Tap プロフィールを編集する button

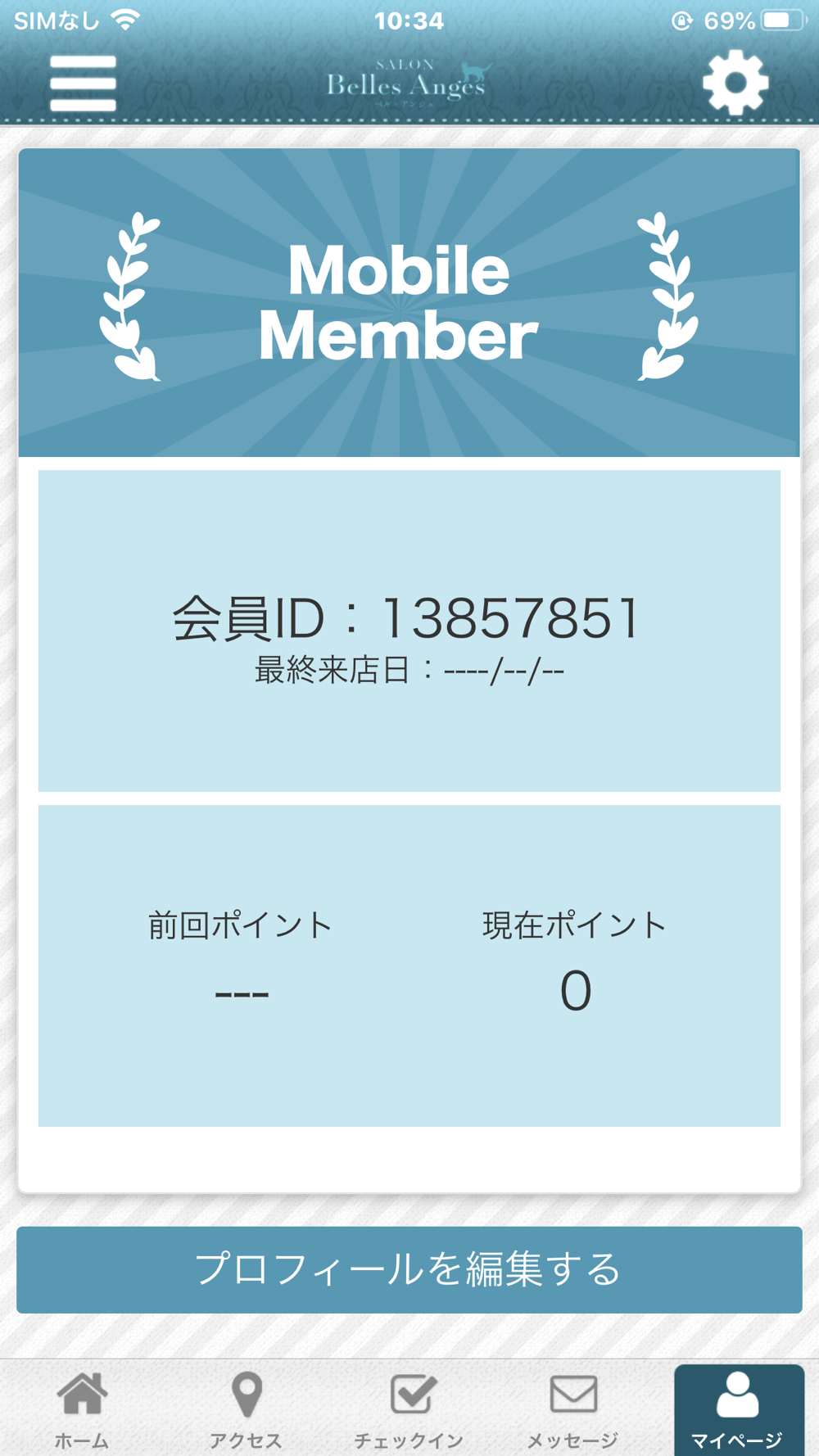click(409, 1270)
